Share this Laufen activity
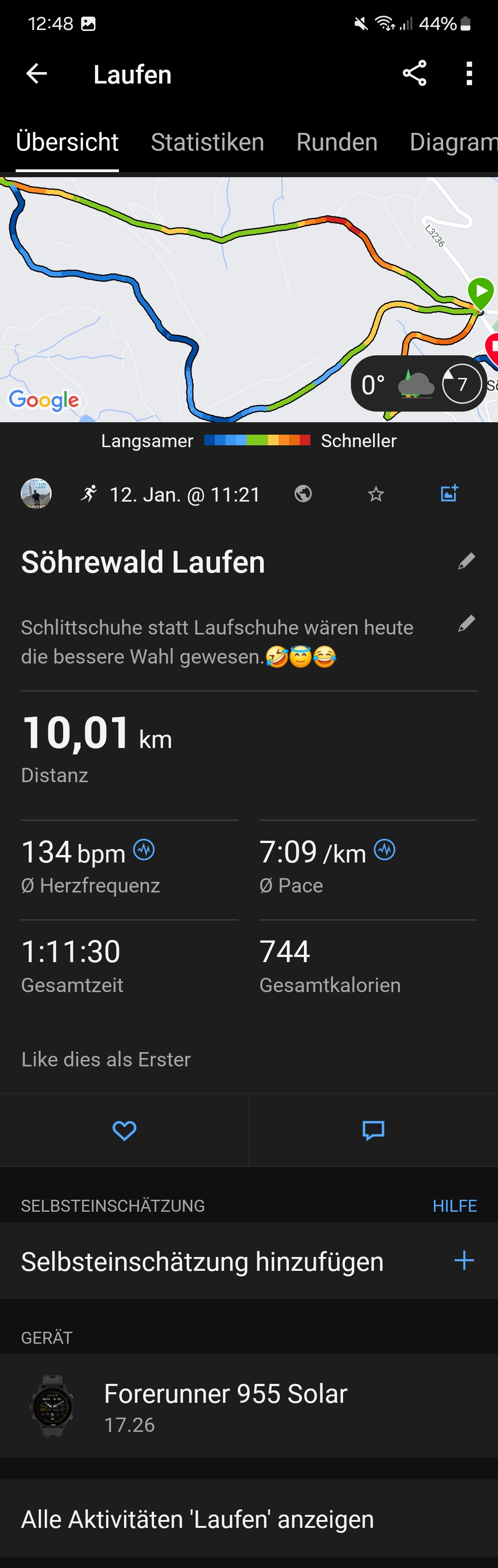This screenshot has width=498, height=1568. point(414,74)
